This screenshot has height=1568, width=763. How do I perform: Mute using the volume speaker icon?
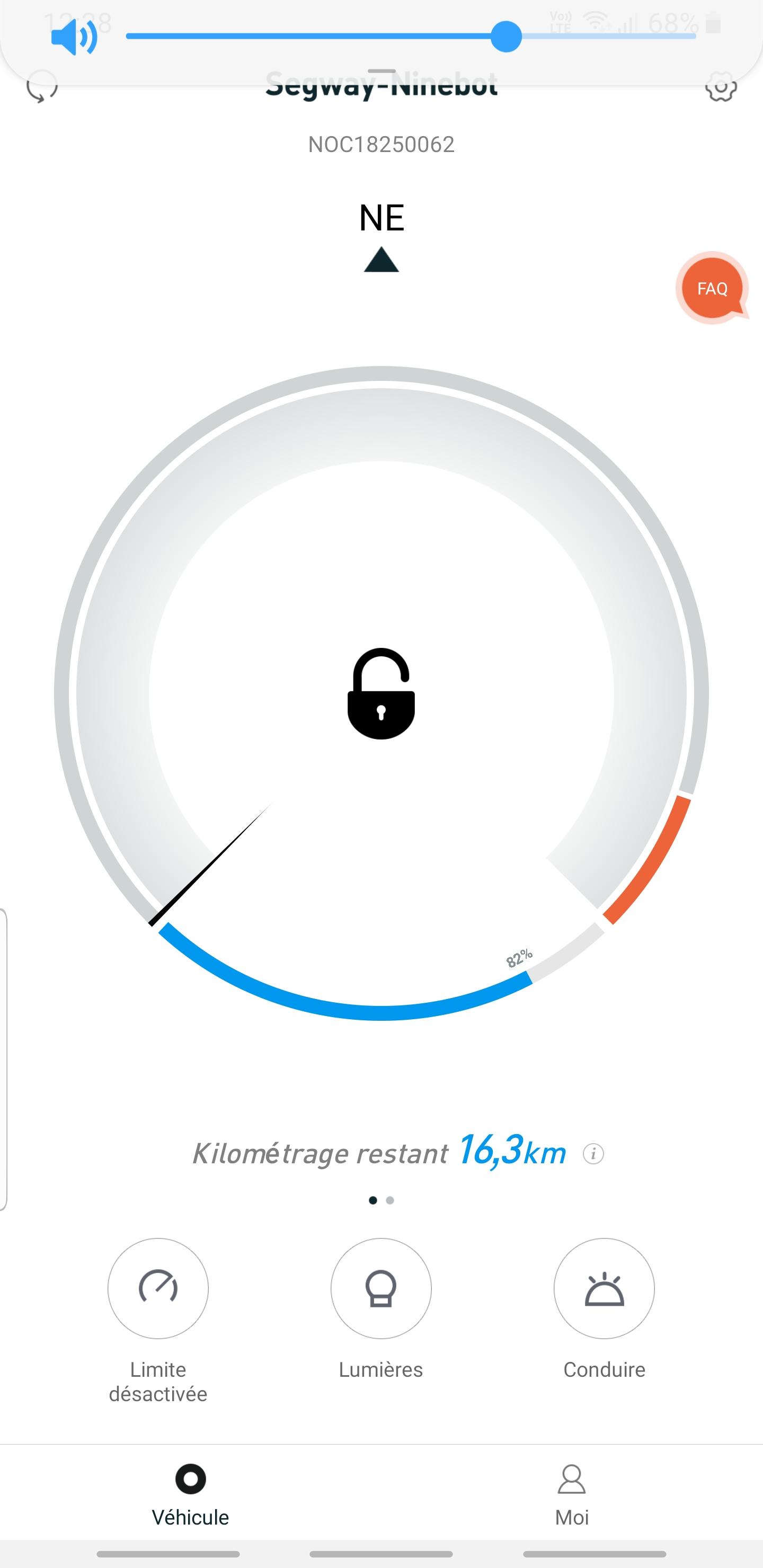(74, 37)
